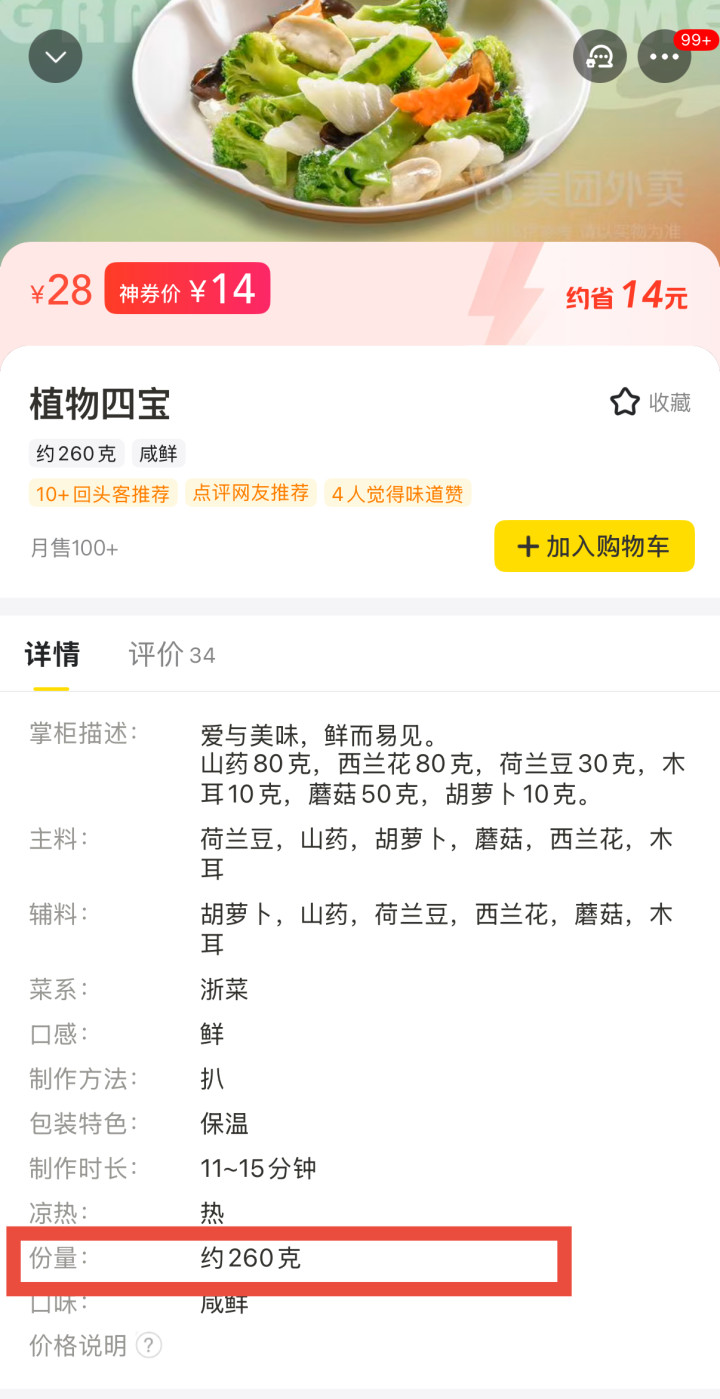Open the 价格说明 help icon

pos(149,1345)
